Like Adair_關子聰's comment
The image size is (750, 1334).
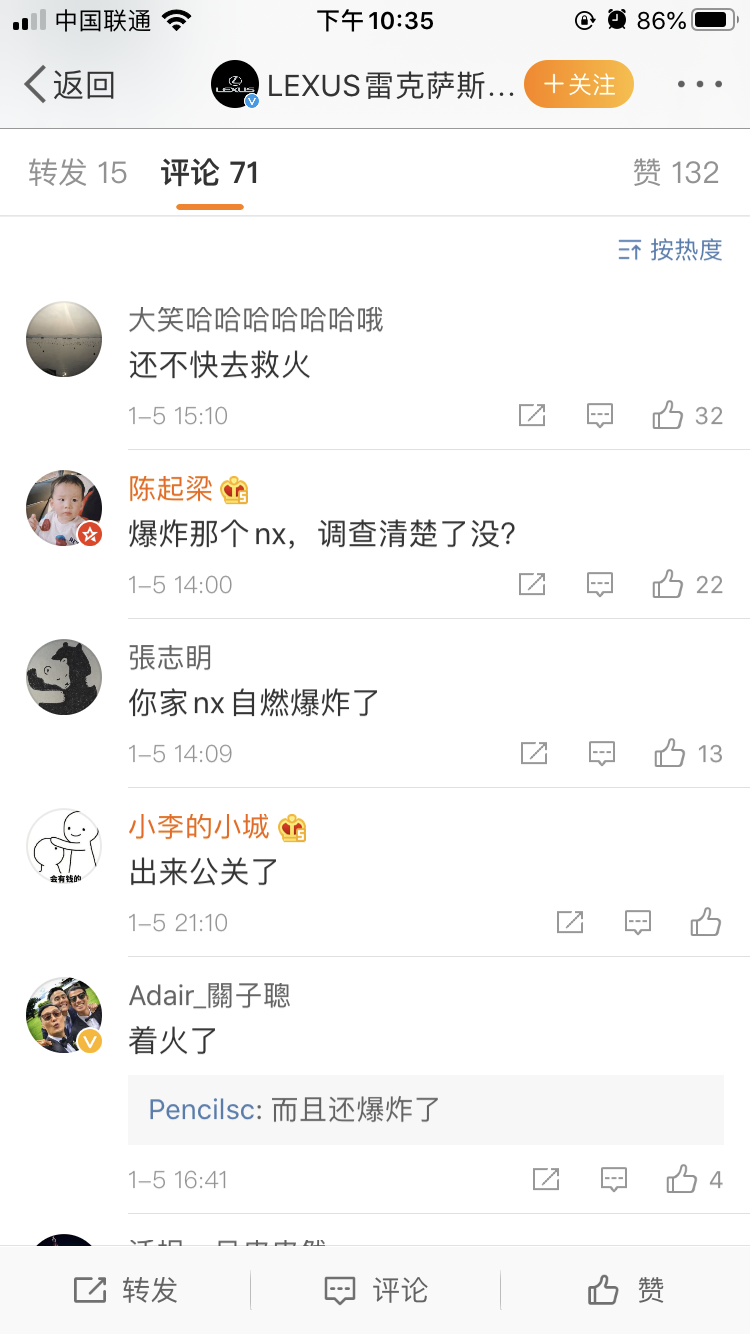point(682,1180)
